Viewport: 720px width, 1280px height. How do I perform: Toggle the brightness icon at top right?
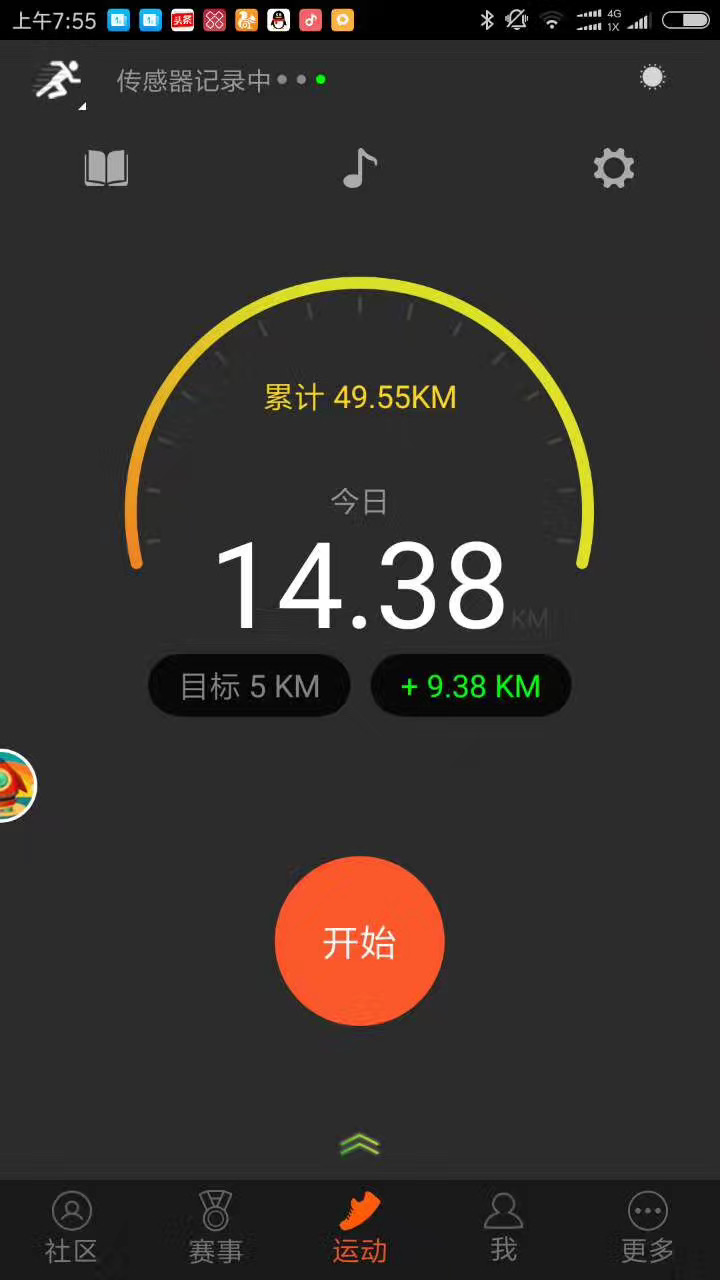652,78
